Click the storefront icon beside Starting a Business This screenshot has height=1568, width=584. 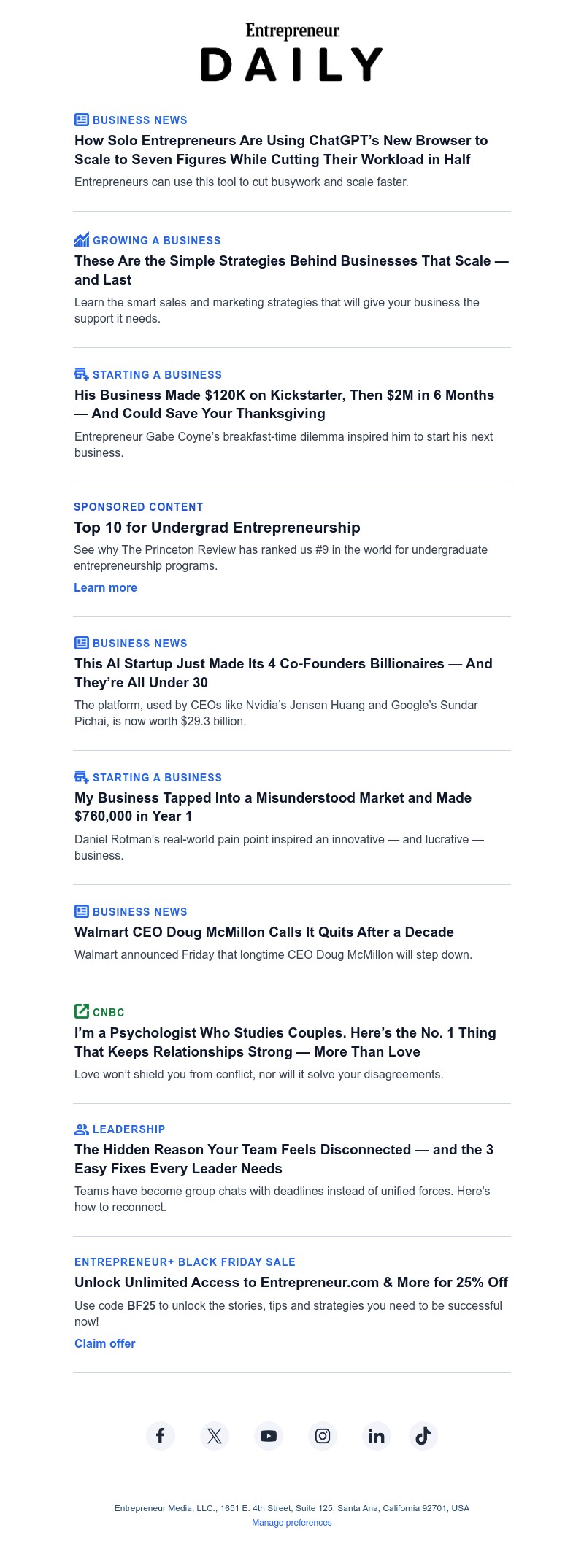[80, 374]
